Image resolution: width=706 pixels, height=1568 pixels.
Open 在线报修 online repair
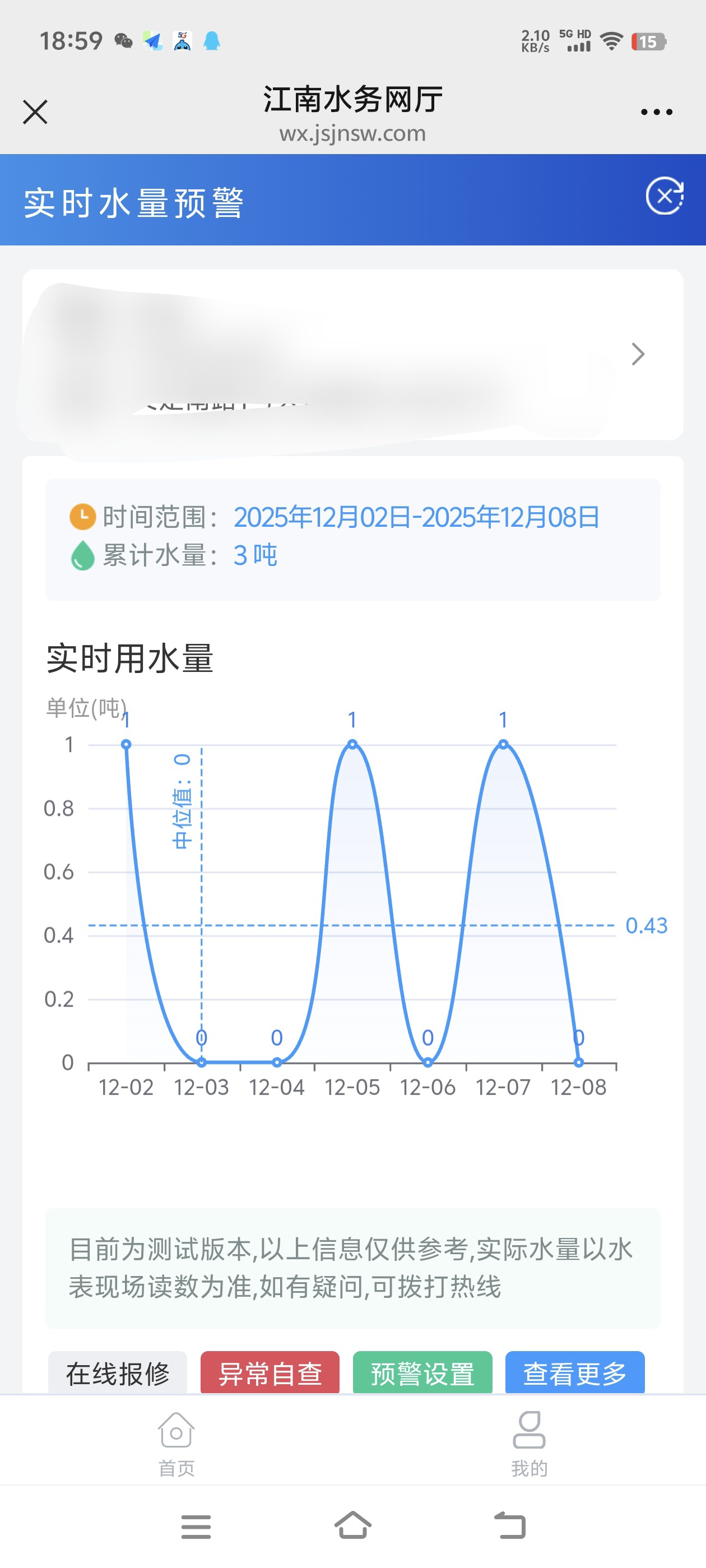click(x=118, y=1373)
